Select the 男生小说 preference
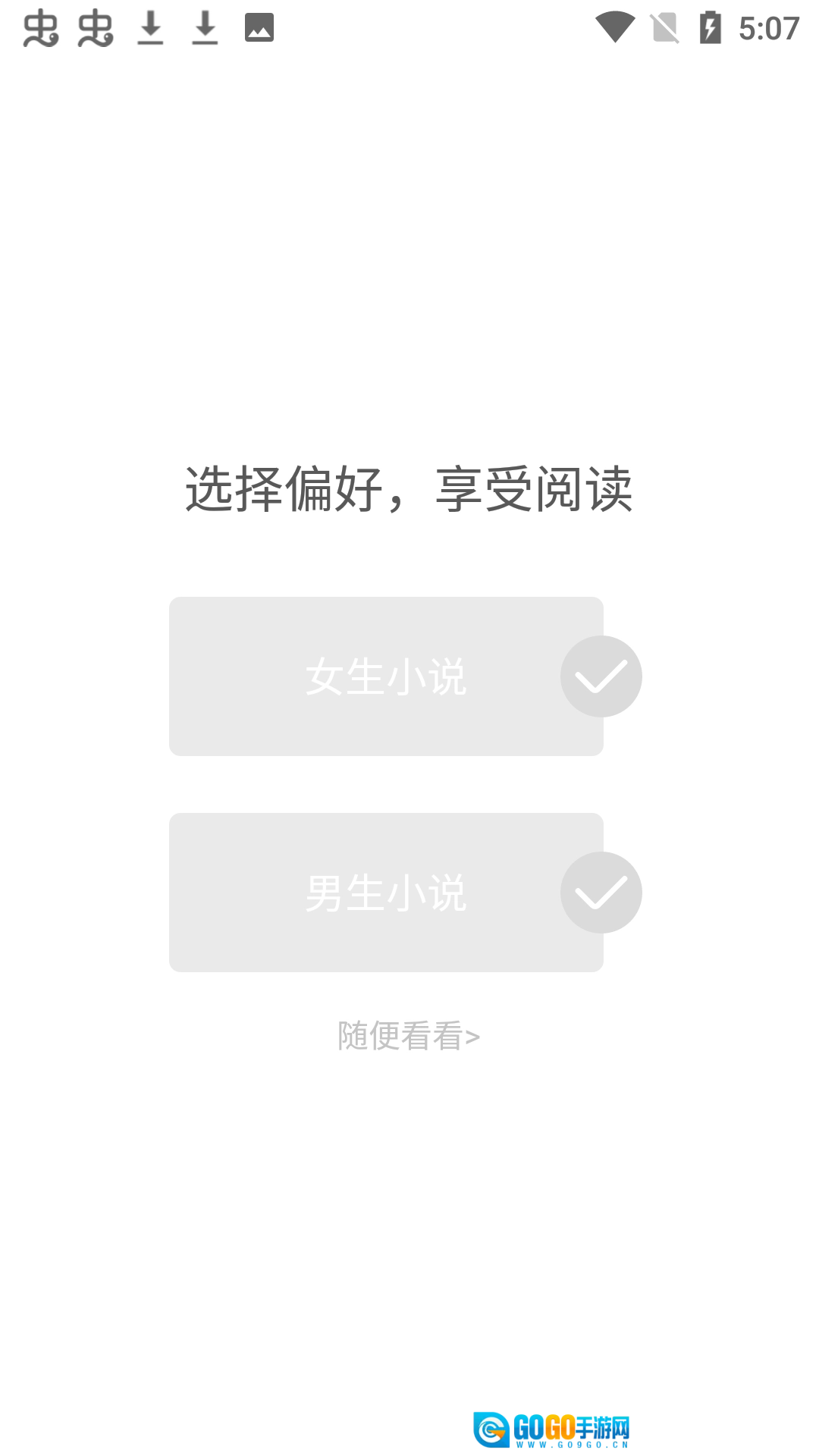Screen dimensions: 819x1456 tap(386, 892)
